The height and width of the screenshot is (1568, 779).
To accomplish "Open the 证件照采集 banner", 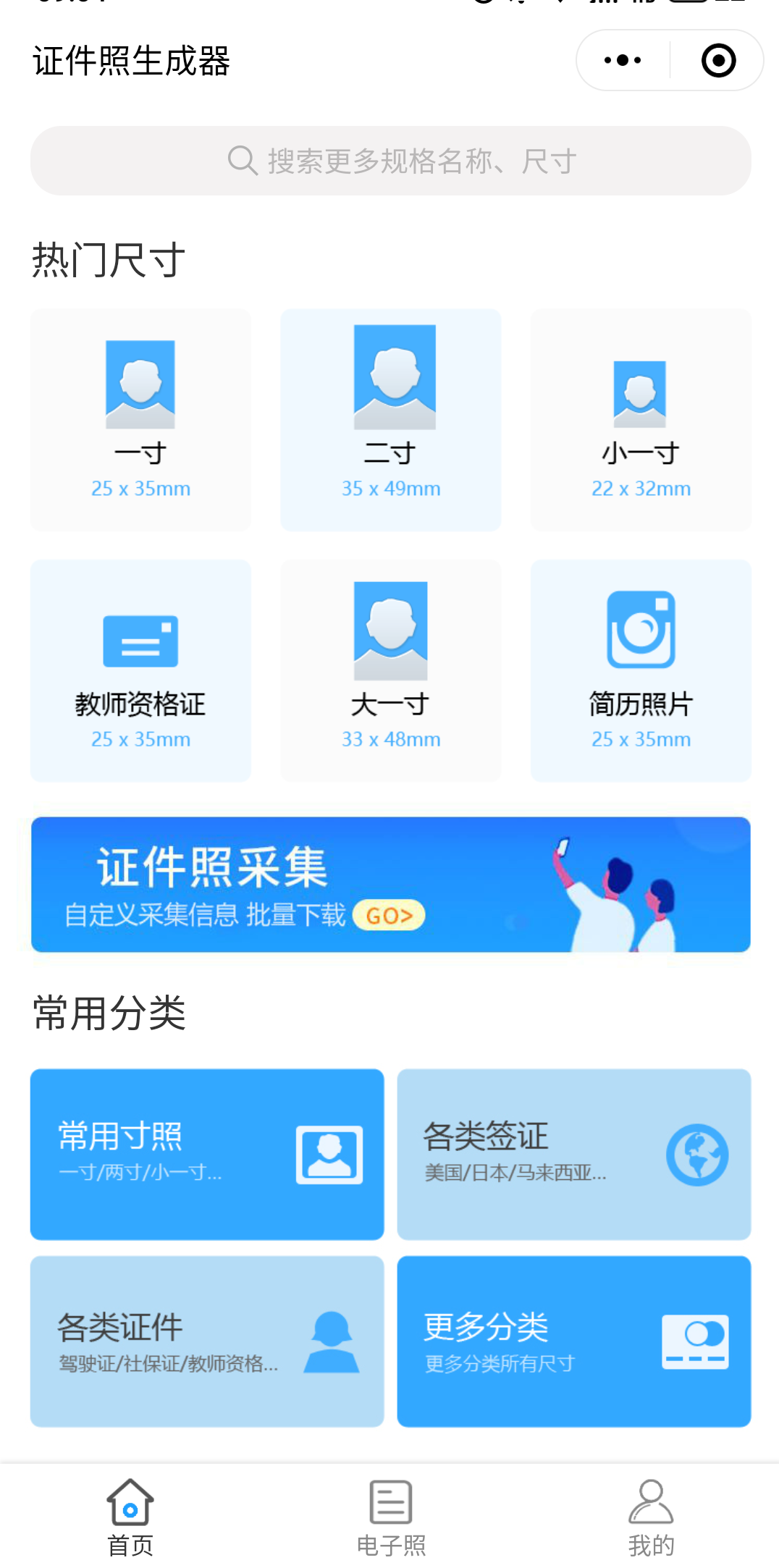I will pos(391,885).
